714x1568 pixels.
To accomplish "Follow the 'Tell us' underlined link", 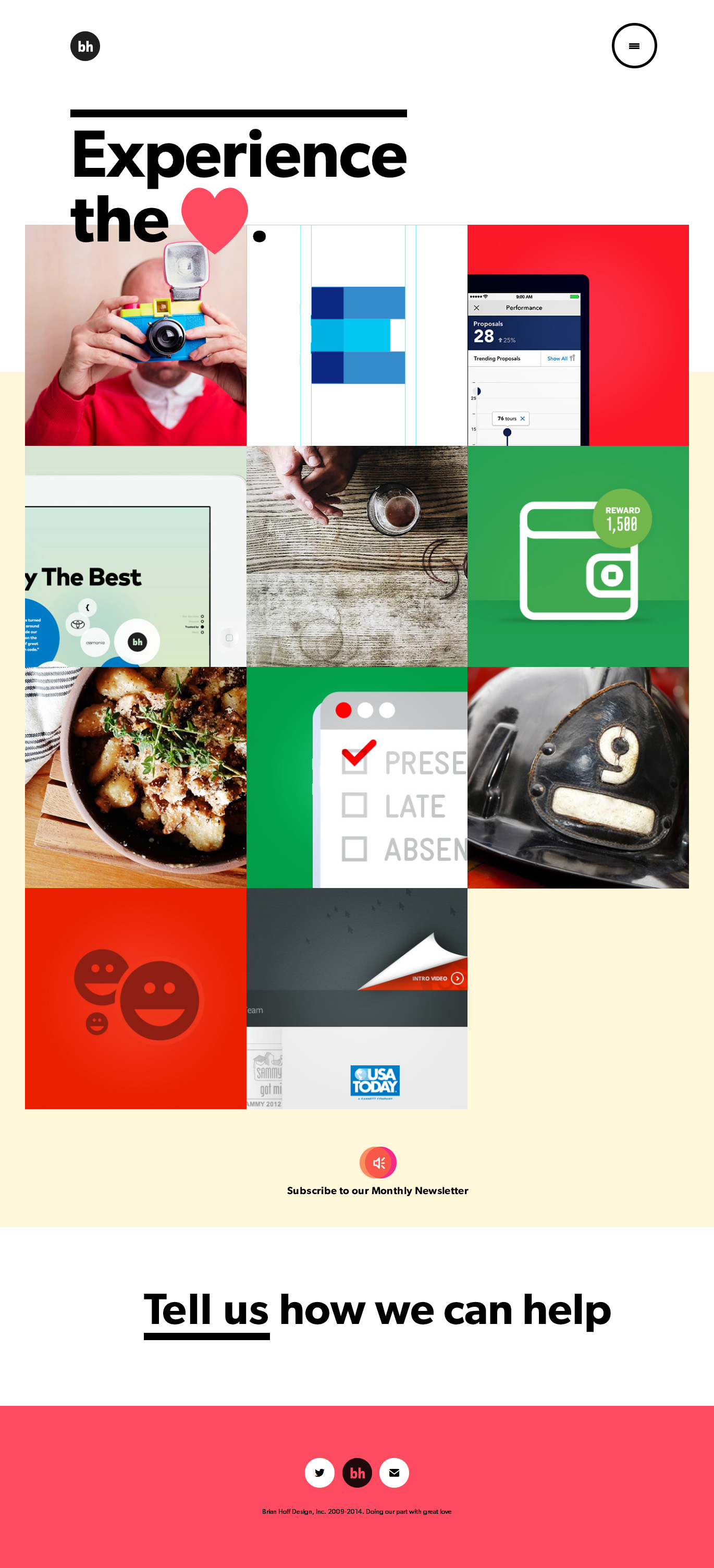I will [206, 1310].
